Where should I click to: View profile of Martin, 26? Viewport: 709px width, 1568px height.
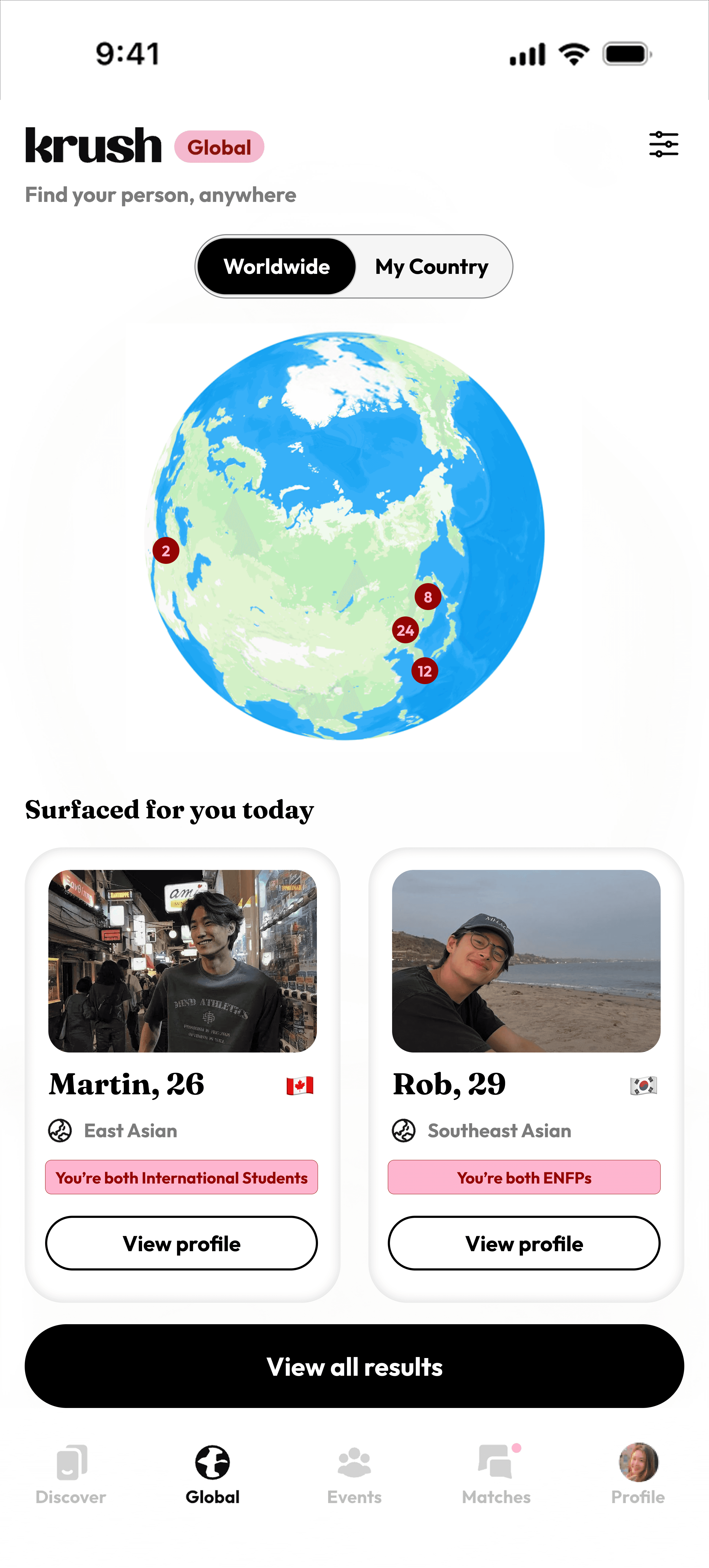coord(182,1243)
